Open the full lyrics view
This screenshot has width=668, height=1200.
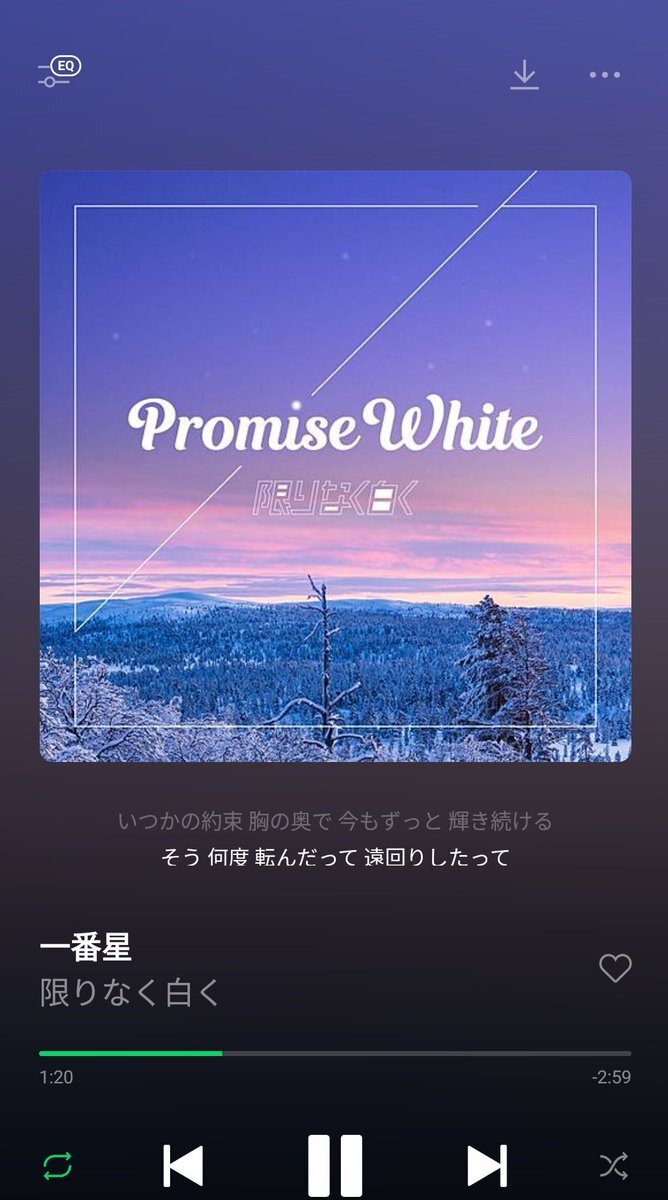pos(335,840)
